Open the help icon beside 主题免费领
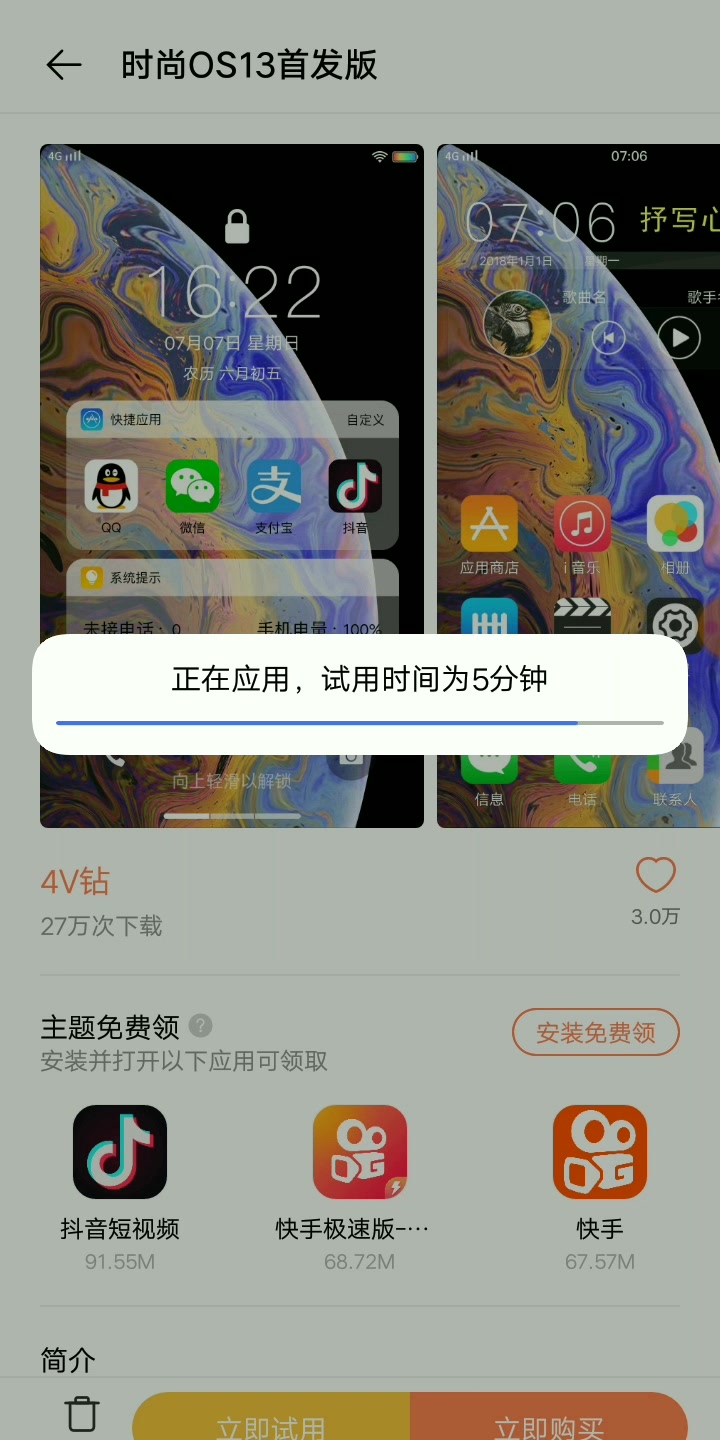 pos(201,1026)
